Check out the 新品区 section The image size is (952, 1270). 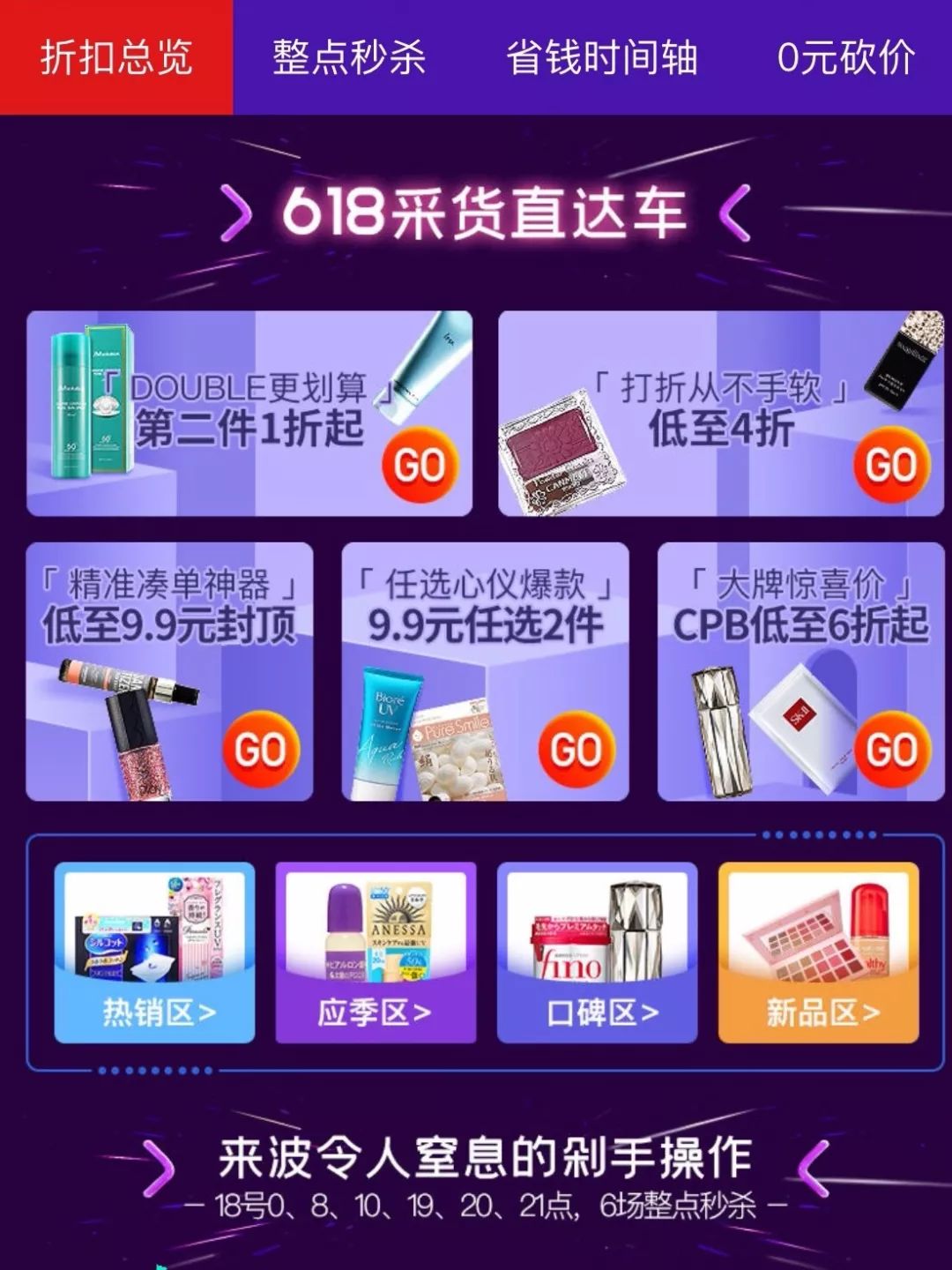pyautogui.click(x=819, y=952)
